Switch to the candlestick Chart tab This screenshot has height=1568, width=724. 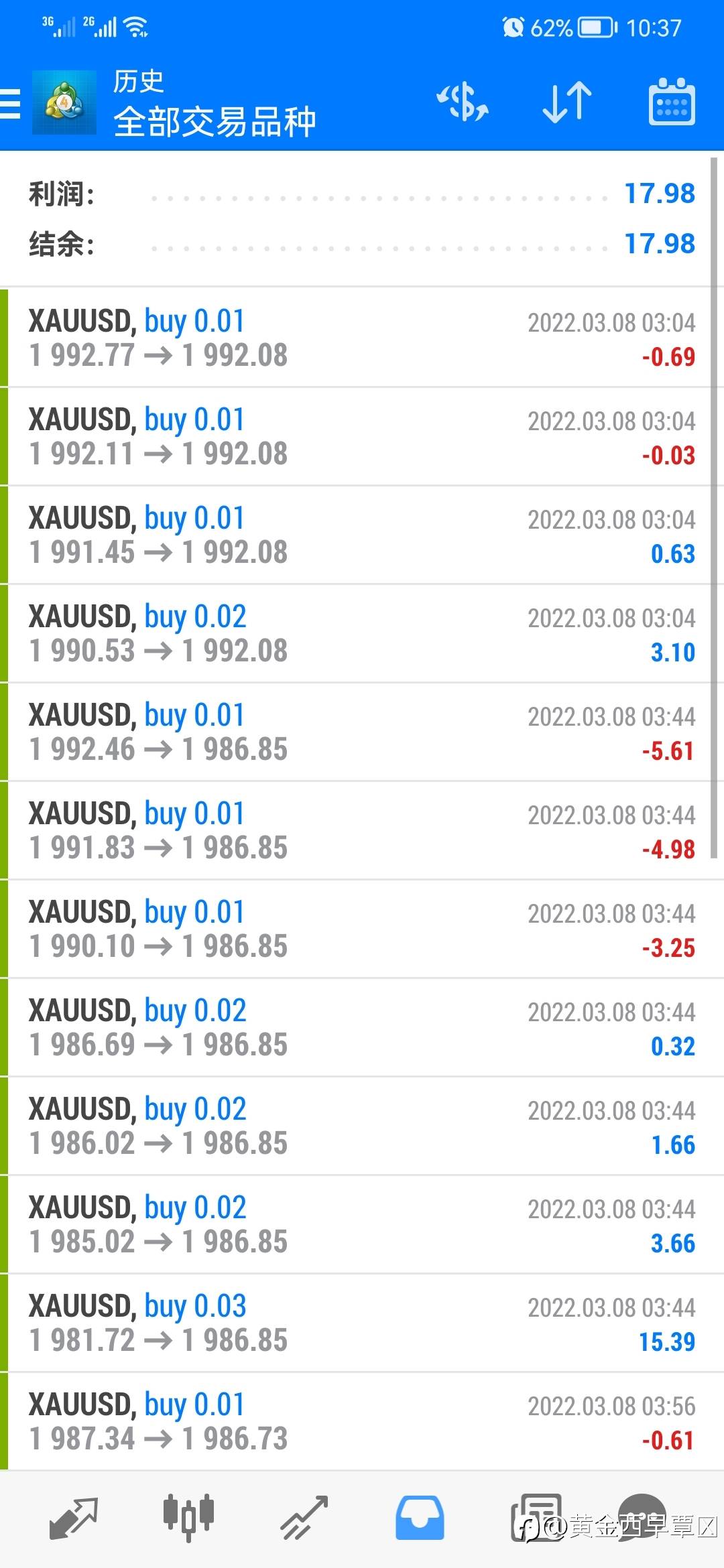click(x=188, y=1517)
